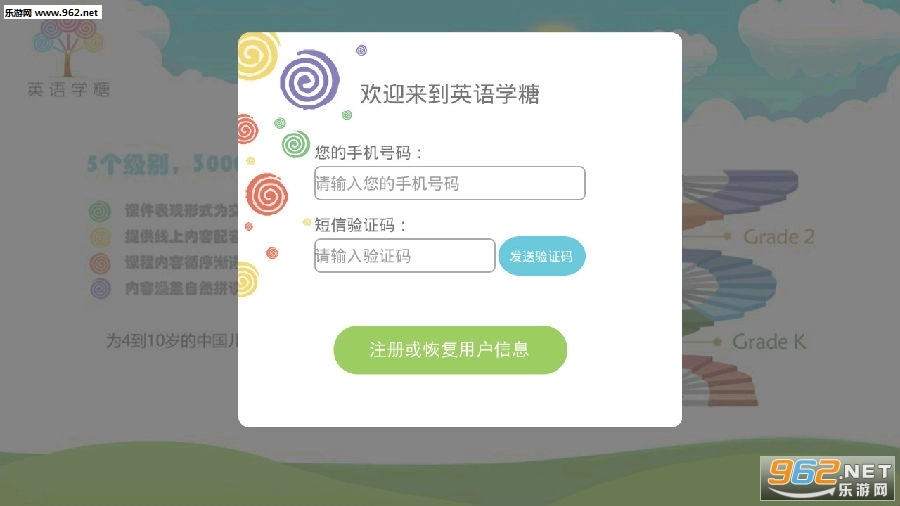The height and width of the screenshot is (506, 900).
Task: Tap the phone number input field
Action: (449, 183)
